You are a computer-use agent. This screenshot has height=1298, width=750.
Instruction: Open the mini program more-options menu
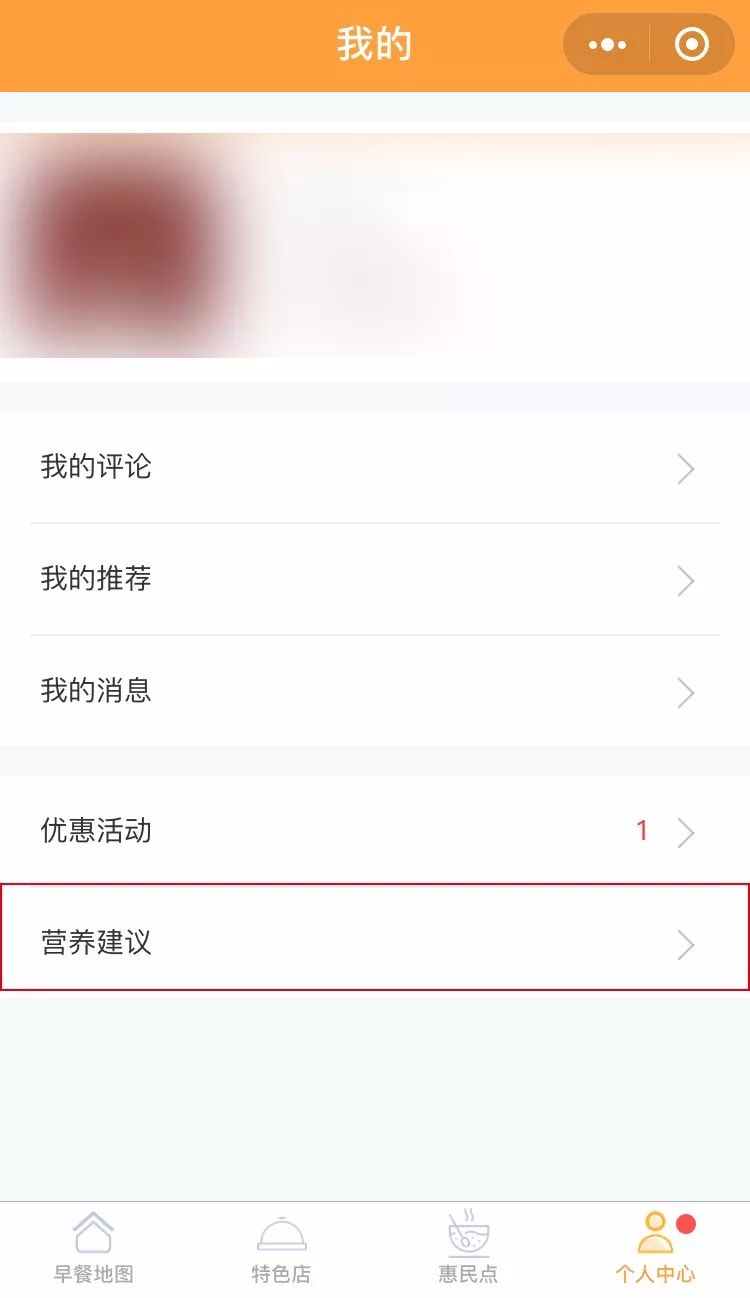point(607,45)
